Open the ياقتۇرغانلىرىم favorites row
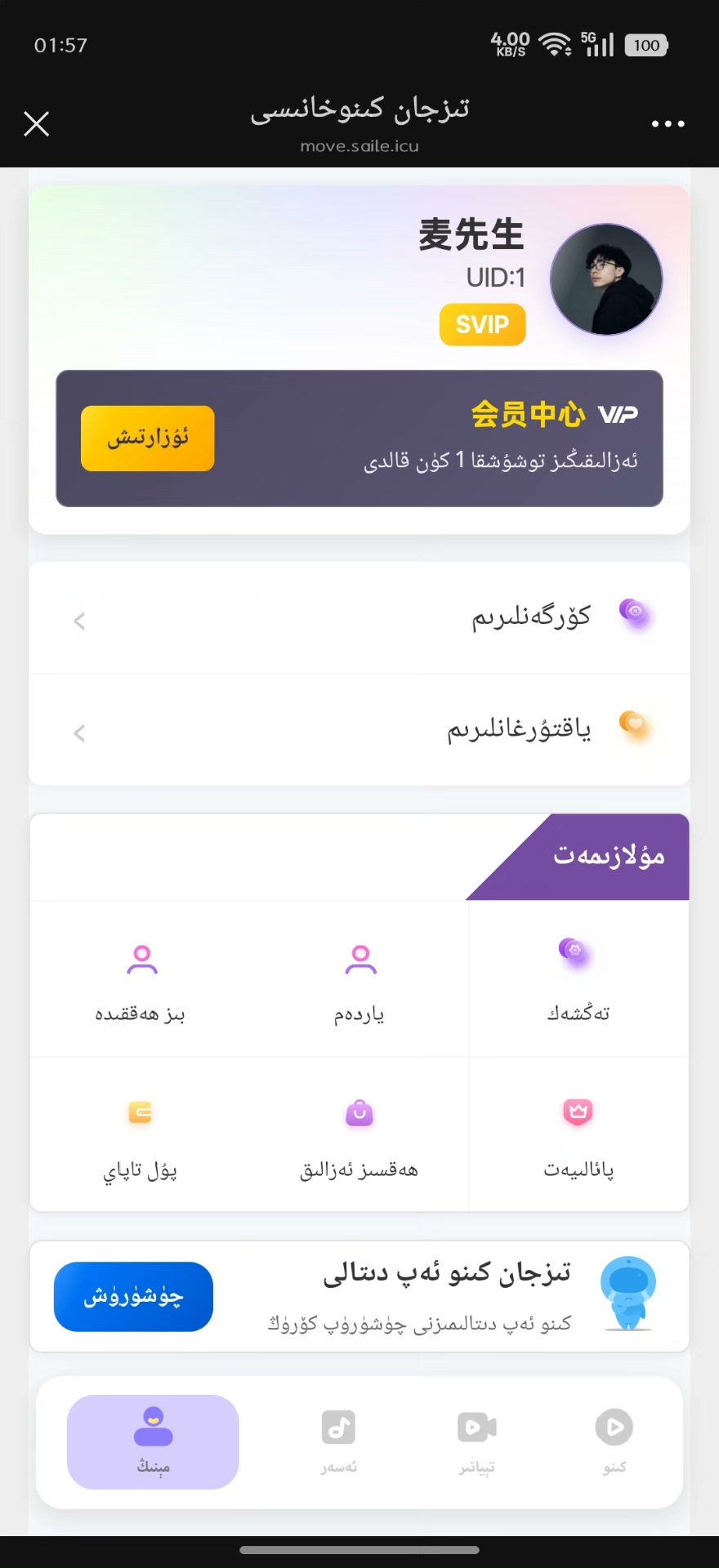This screenshot has width=719, height=1568. coord(359,729)
